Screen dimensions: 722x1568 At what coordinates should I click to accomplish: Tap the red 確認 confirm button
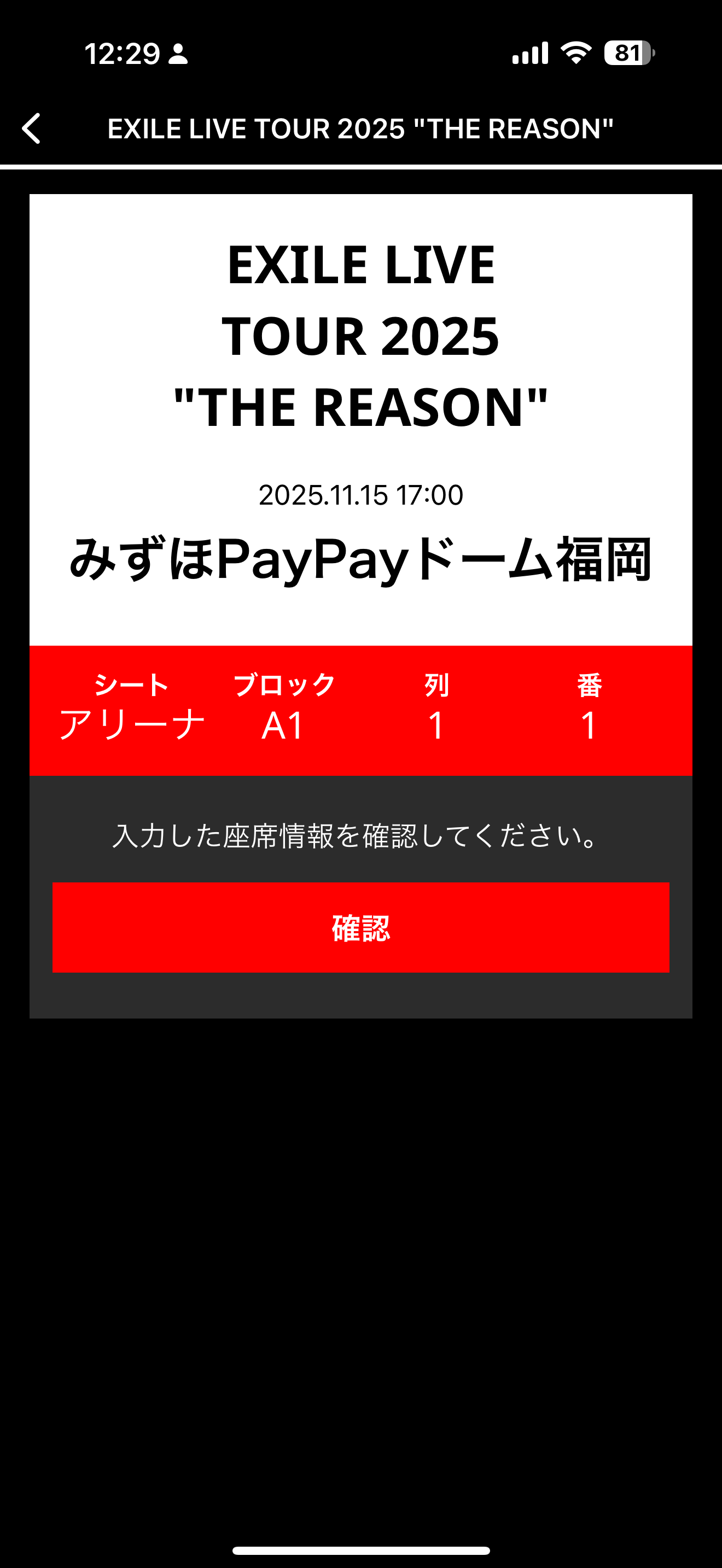[360, 927]
